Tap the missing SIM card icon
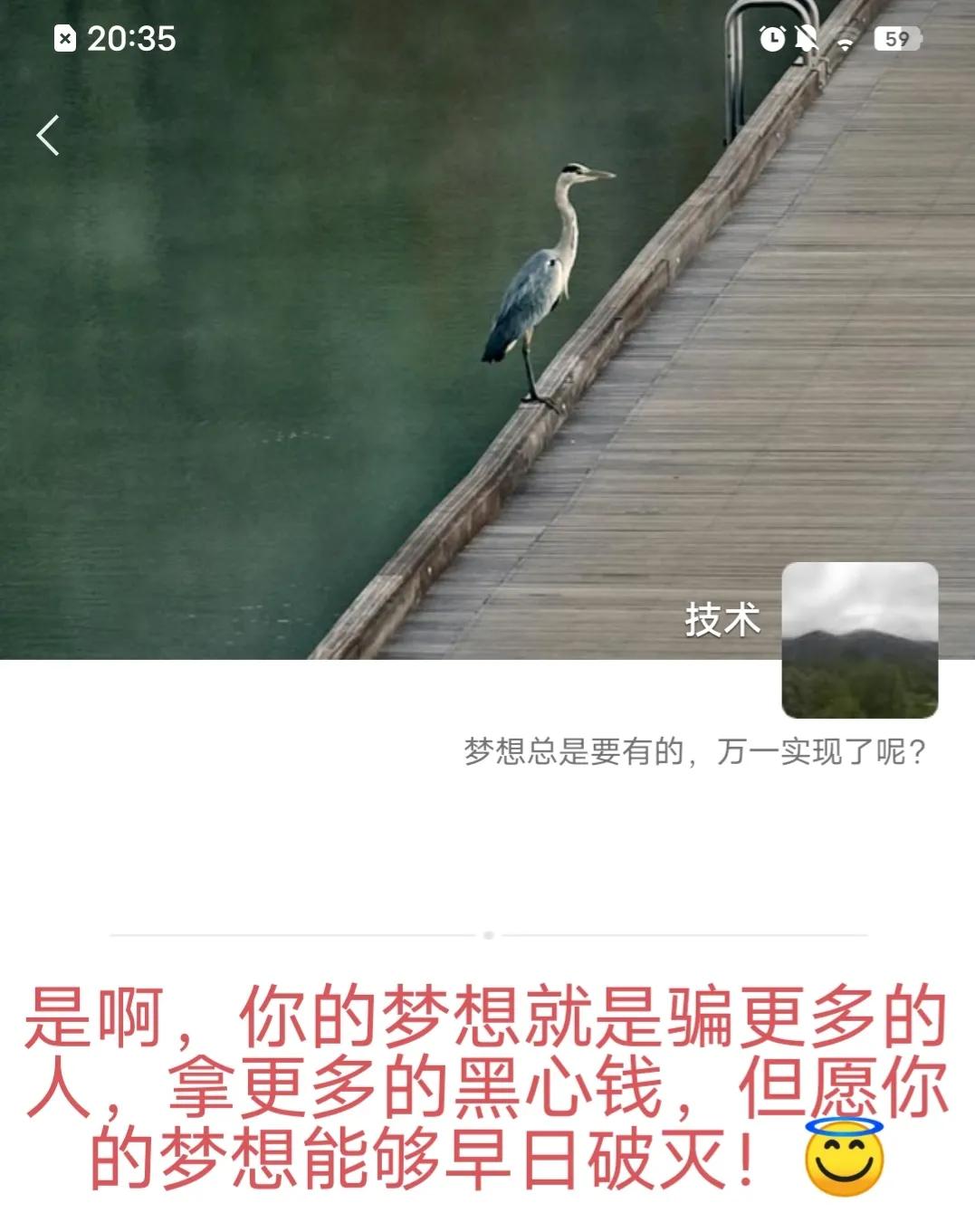This screenshot has height=1232, width=975. 63,39
